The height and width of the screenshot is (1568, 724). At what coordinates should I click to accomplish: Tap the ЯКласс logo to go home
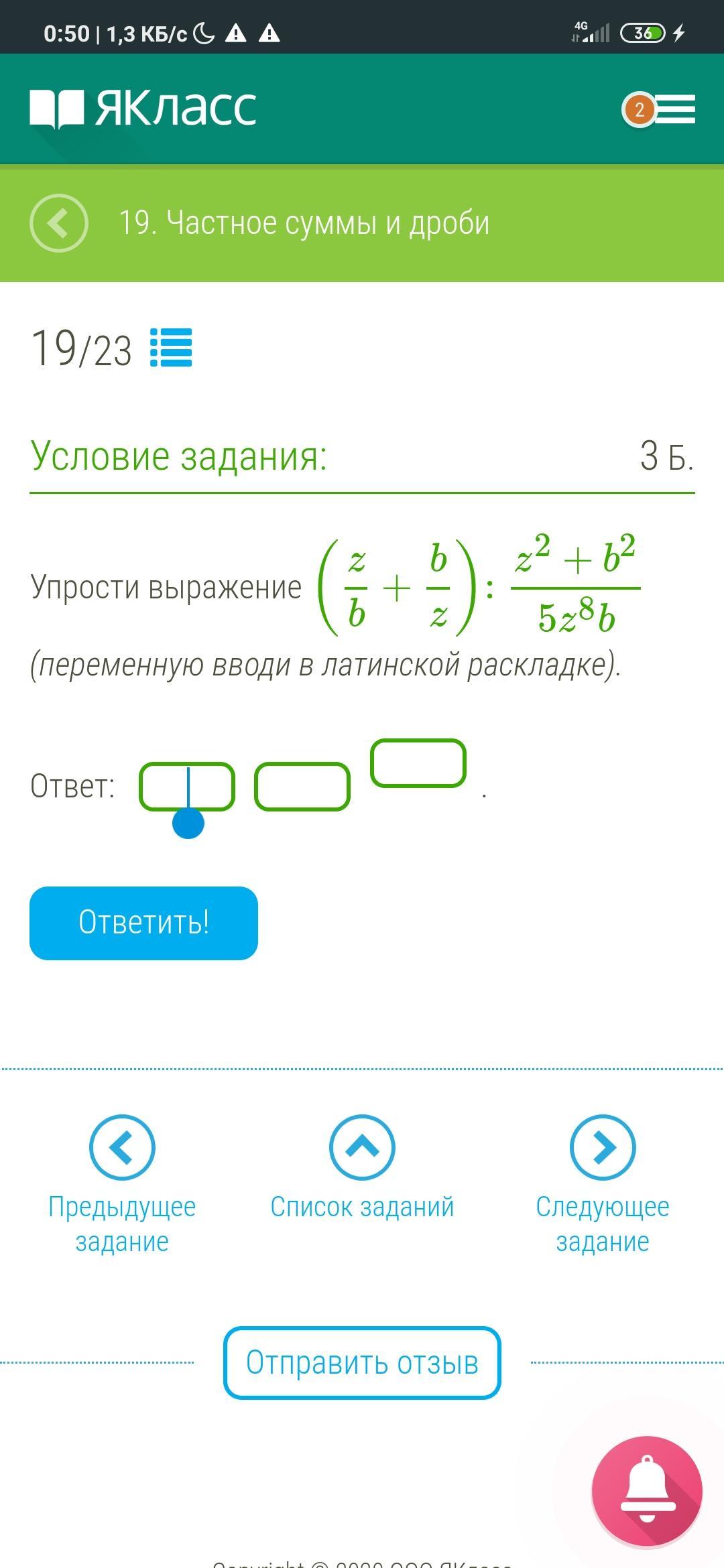pyautogui.click(x=143, y=108)
